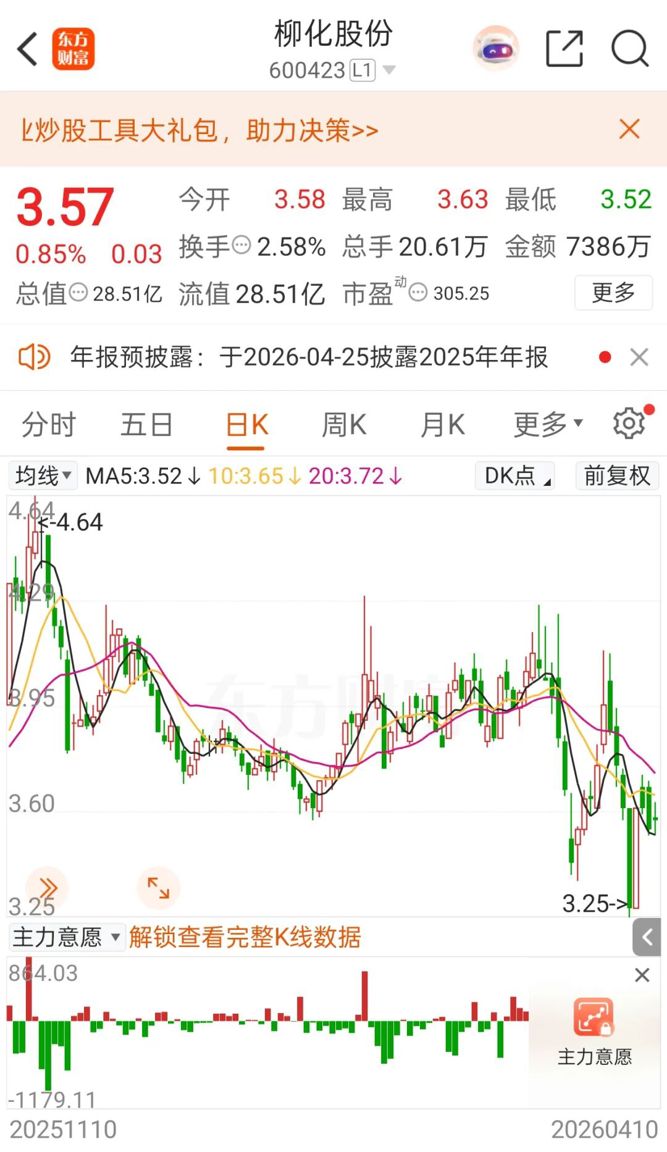
Task: Go back using the top-left arrow
Action: 28,48
